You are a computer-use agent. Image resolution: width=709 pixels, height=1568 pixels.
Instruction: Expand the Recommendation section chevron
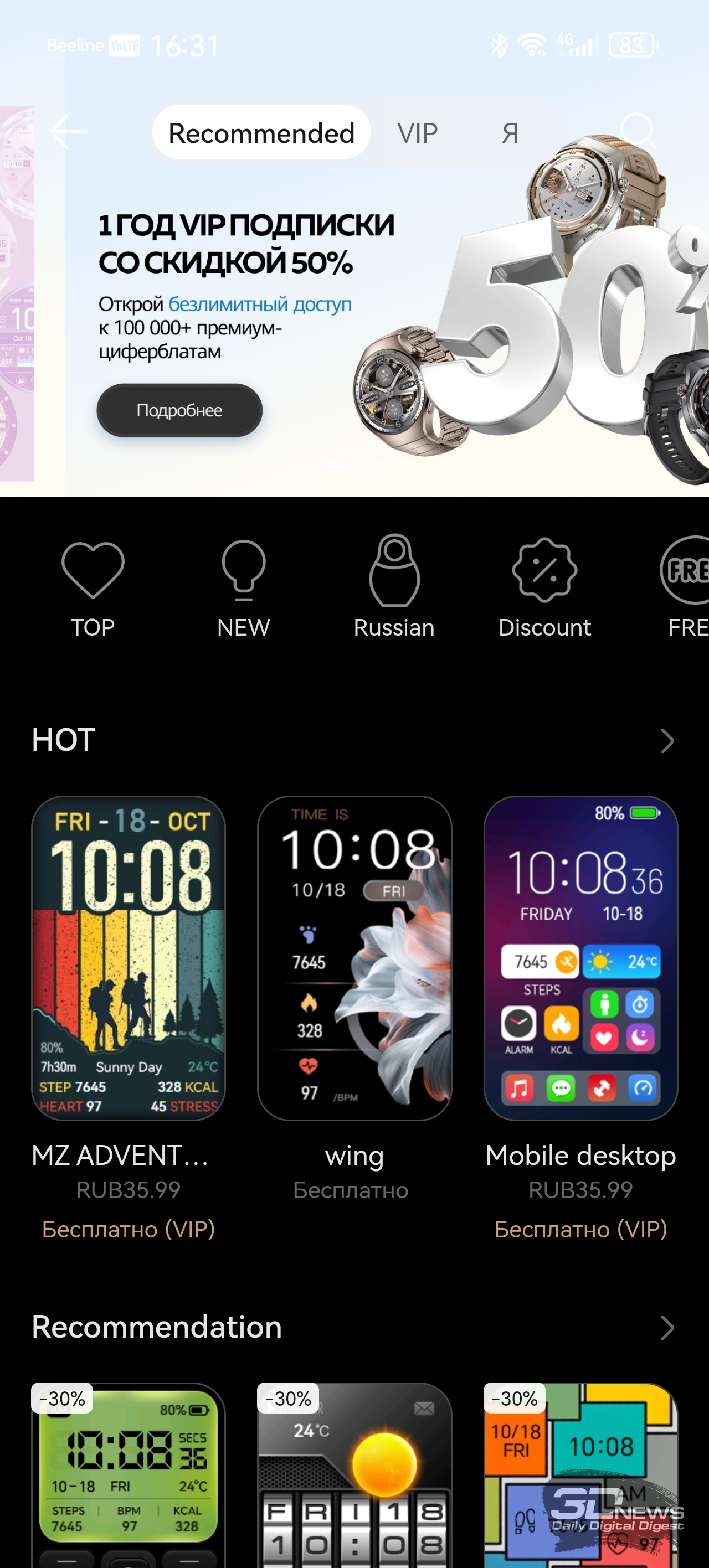pos(667,1328)
